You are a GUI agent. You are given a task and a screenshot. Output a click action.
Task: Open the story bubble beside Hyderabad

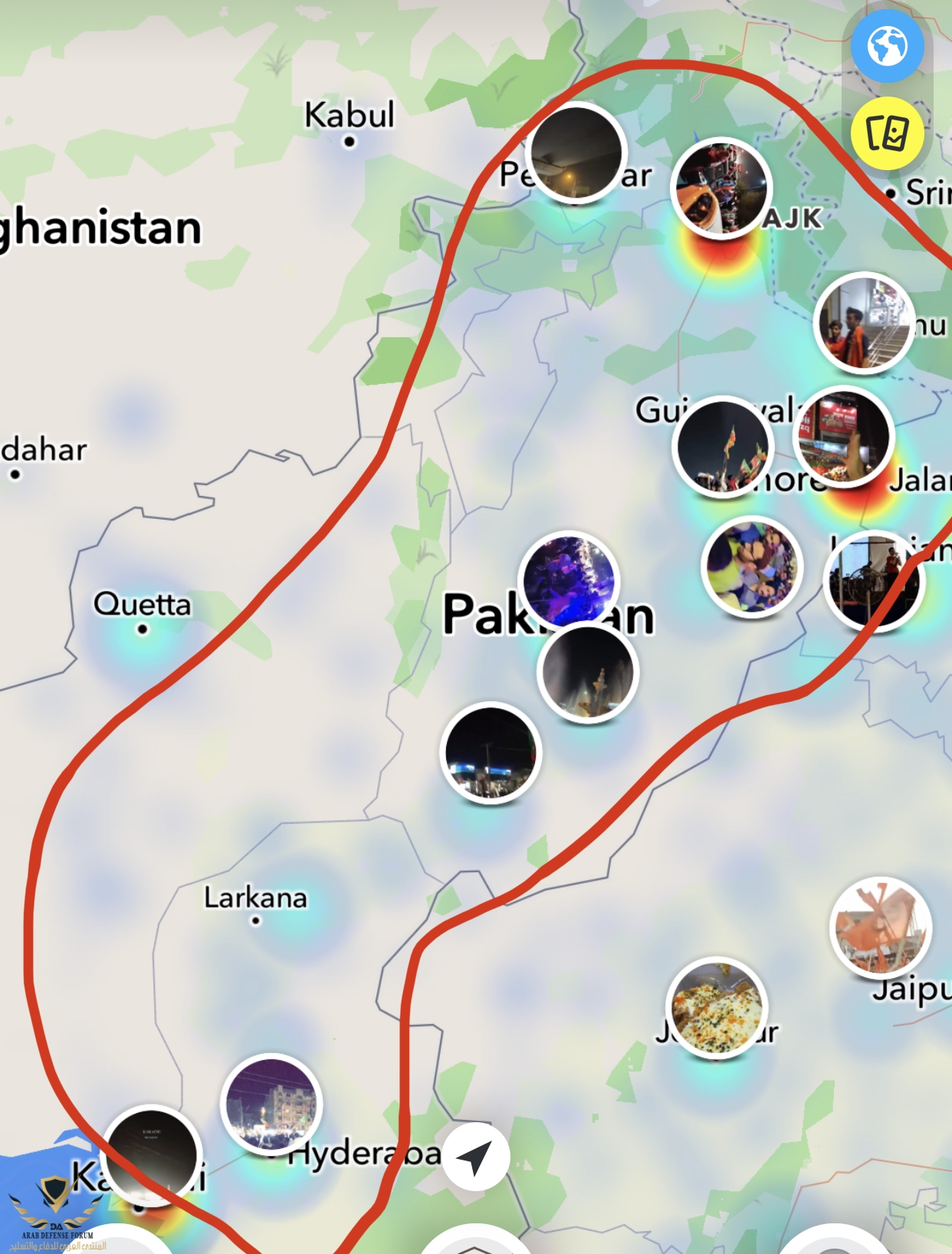point(271,1104)
